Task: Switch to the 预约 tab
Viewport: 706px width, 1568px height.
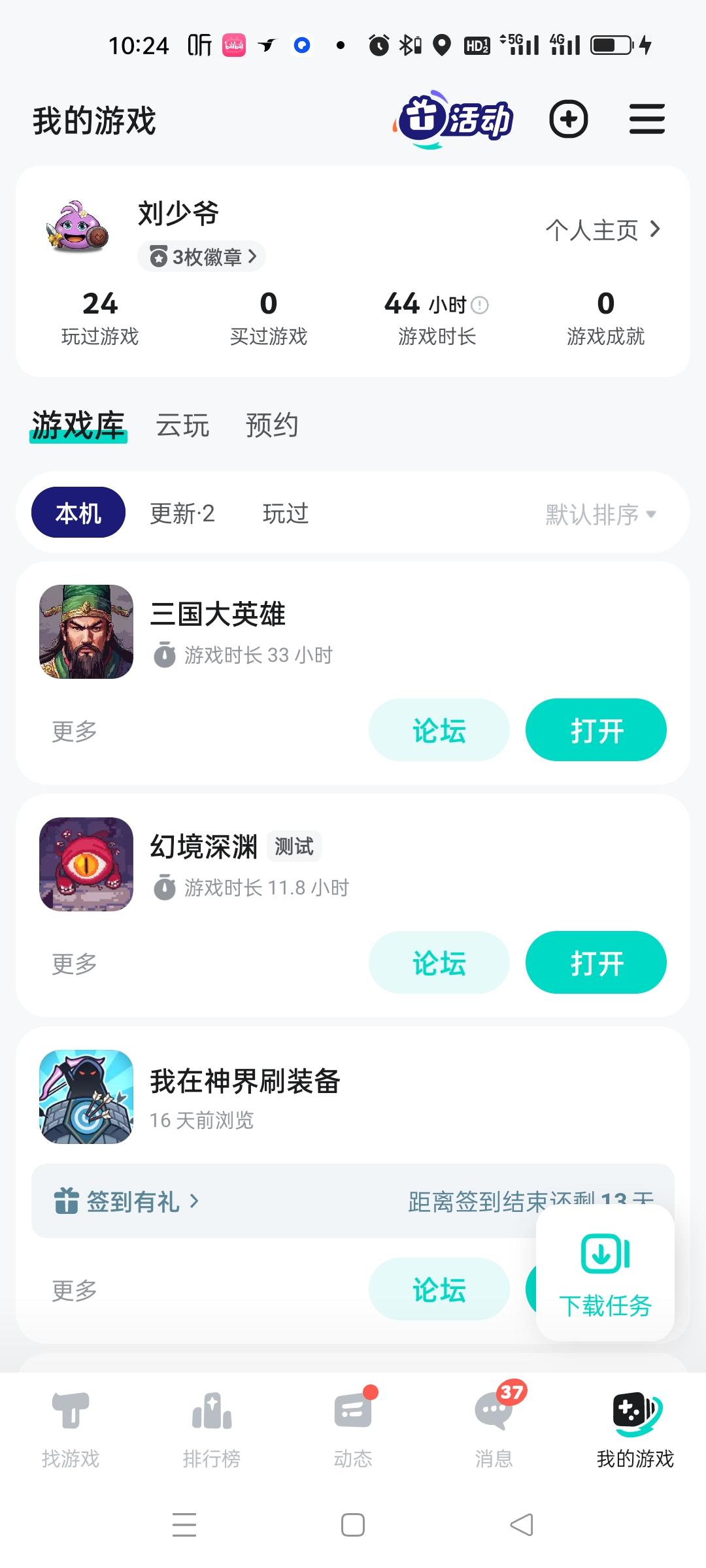Action: click(x=272, y=426)
